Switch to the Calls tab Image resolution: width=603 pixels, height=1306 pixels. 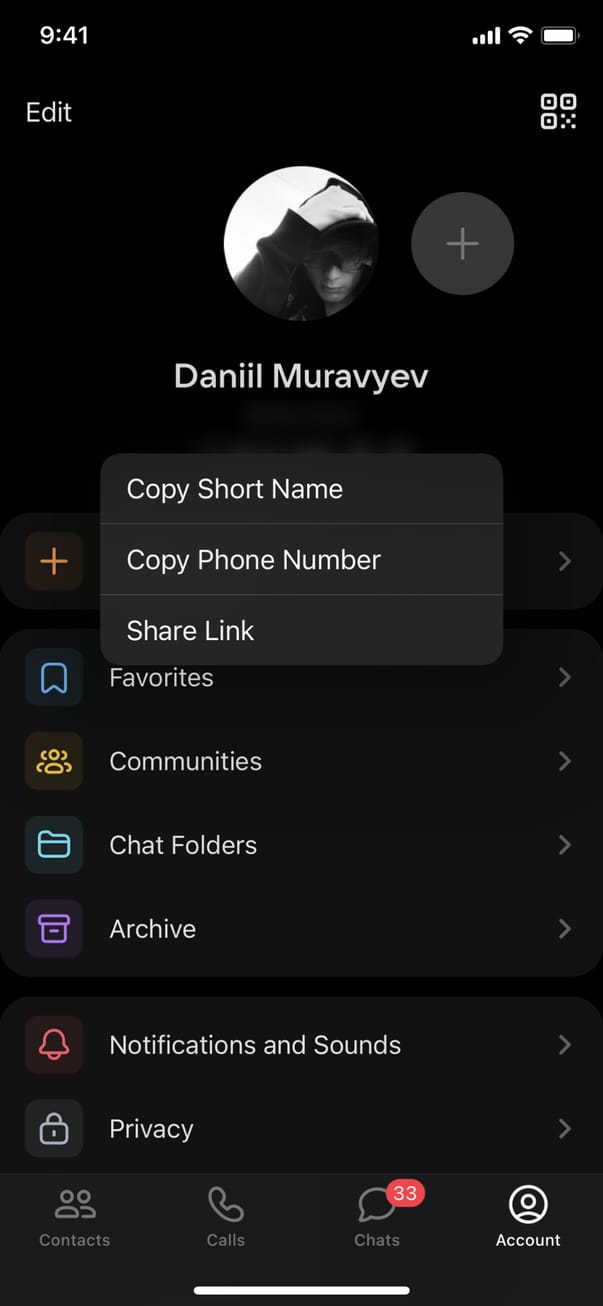point(226,1217)
